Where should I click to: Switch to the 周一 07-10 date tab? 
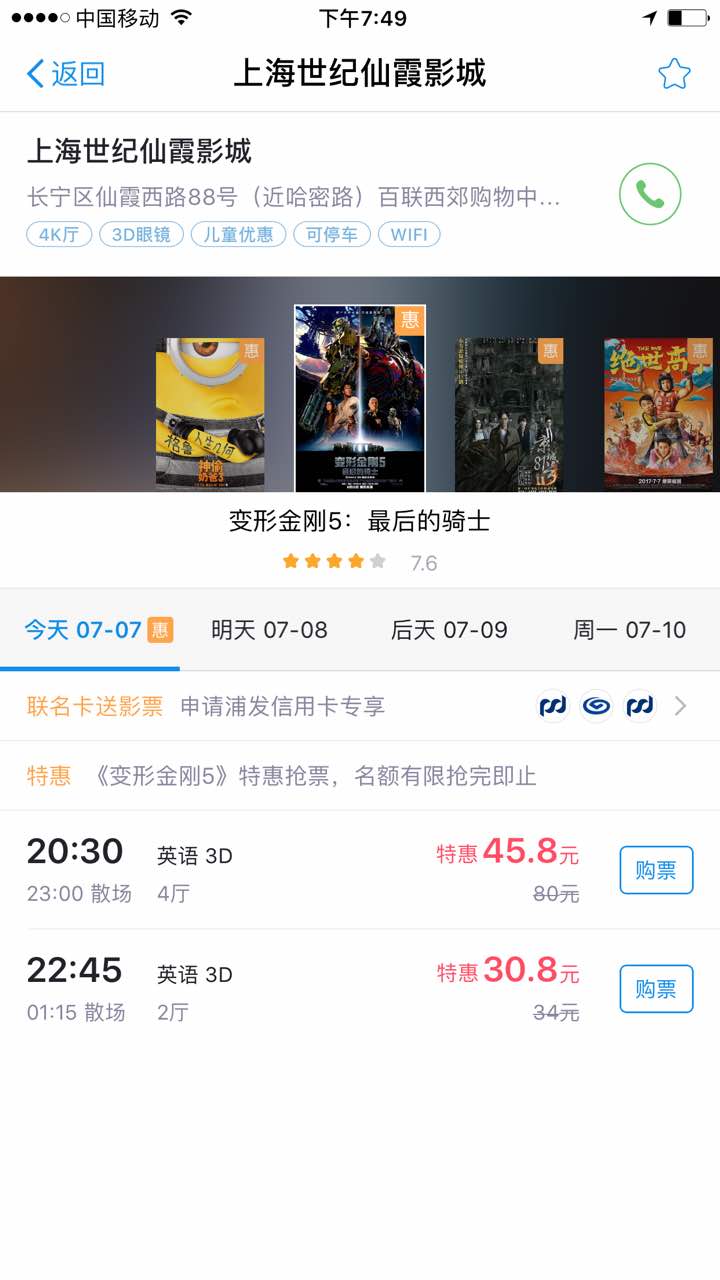[x=629, y=630]
